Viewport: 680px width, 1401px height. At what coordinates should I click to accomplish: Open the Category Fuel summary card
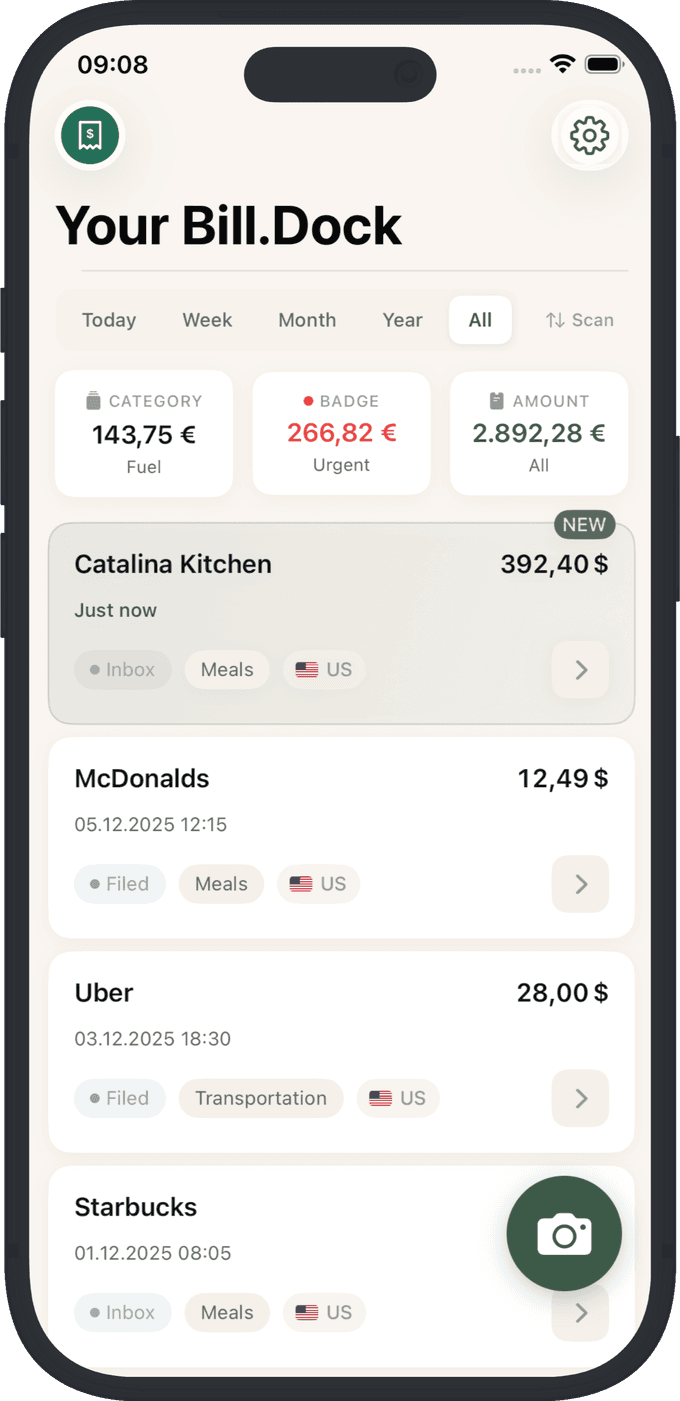tap(144, 433)
